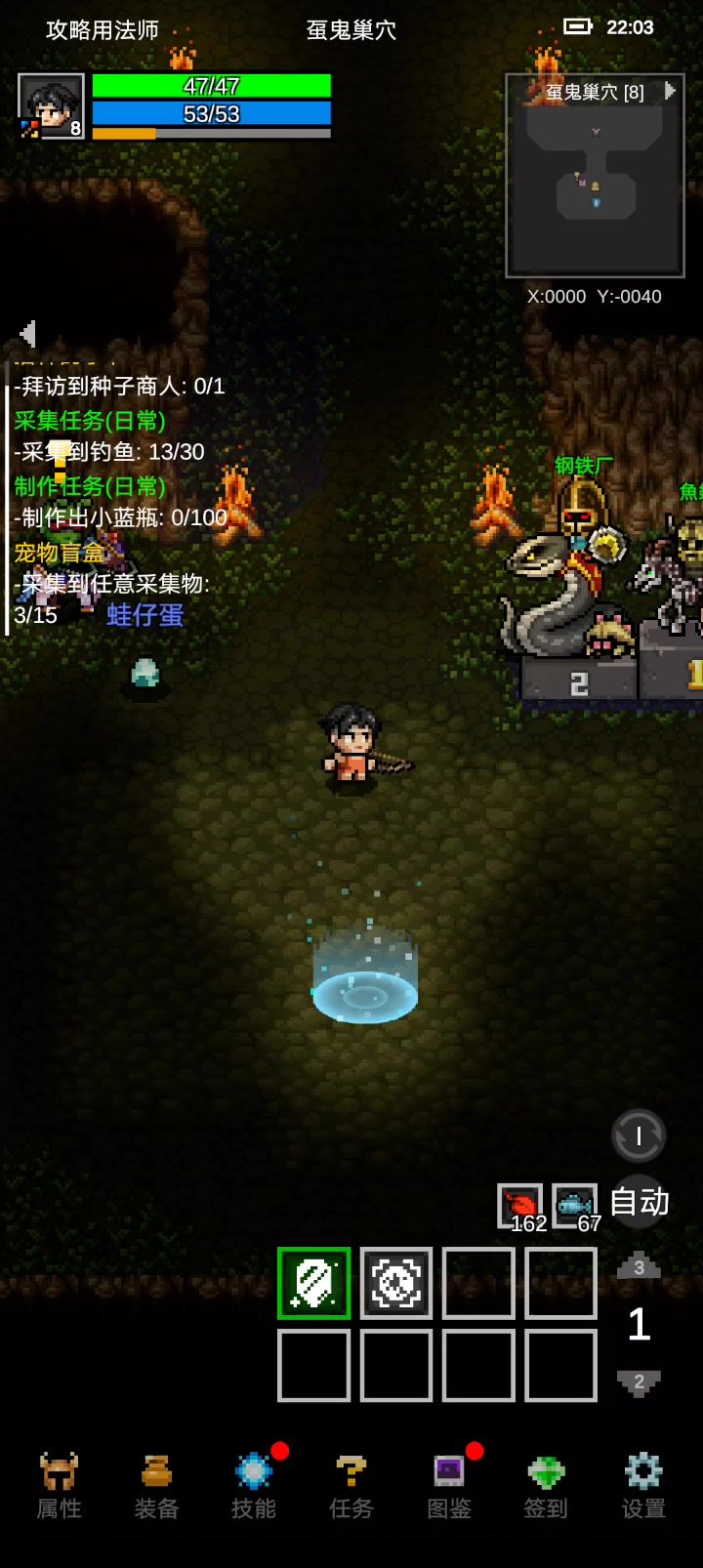Open the 设置 settings tab
The image size is (703, 1568).
pyautogui.click(x=643, y=1486)
